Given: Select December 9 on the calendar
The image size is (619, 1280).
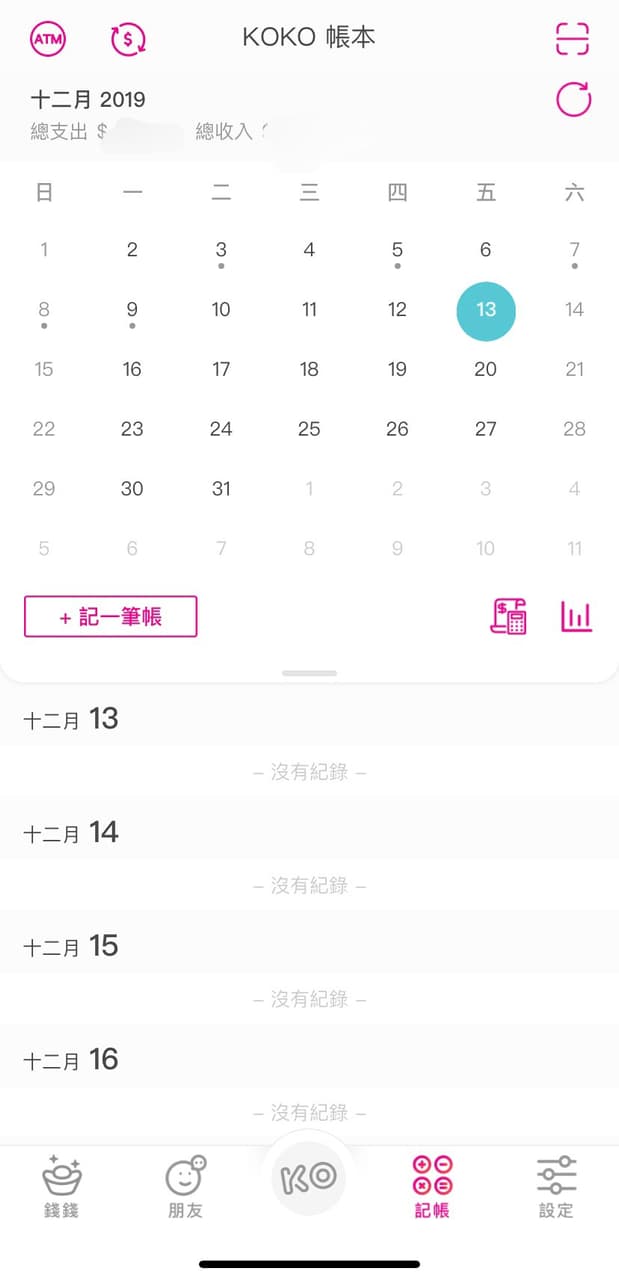Looking at the screenshot, I should tap(132, 310).
